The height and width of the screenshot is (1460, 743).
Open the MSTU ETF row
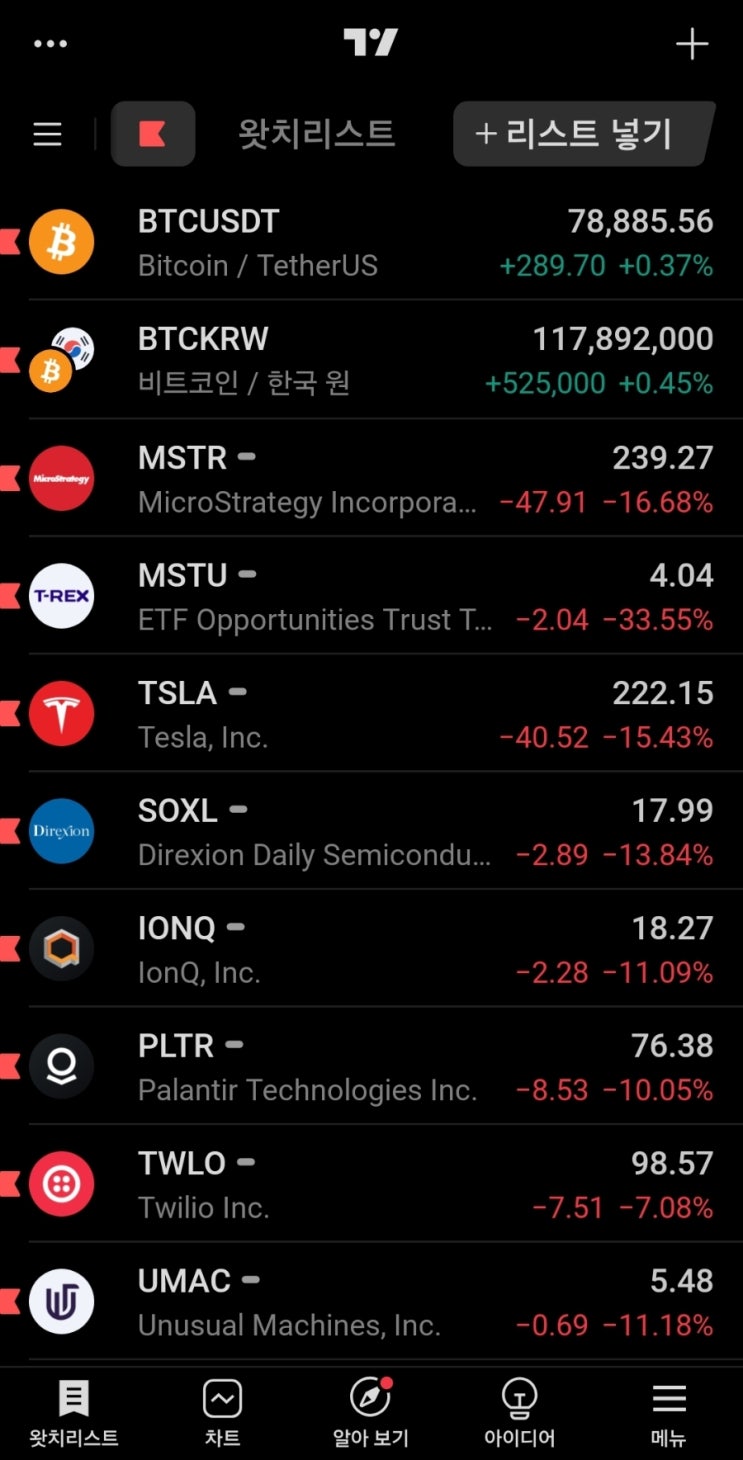tap(371, 596)
